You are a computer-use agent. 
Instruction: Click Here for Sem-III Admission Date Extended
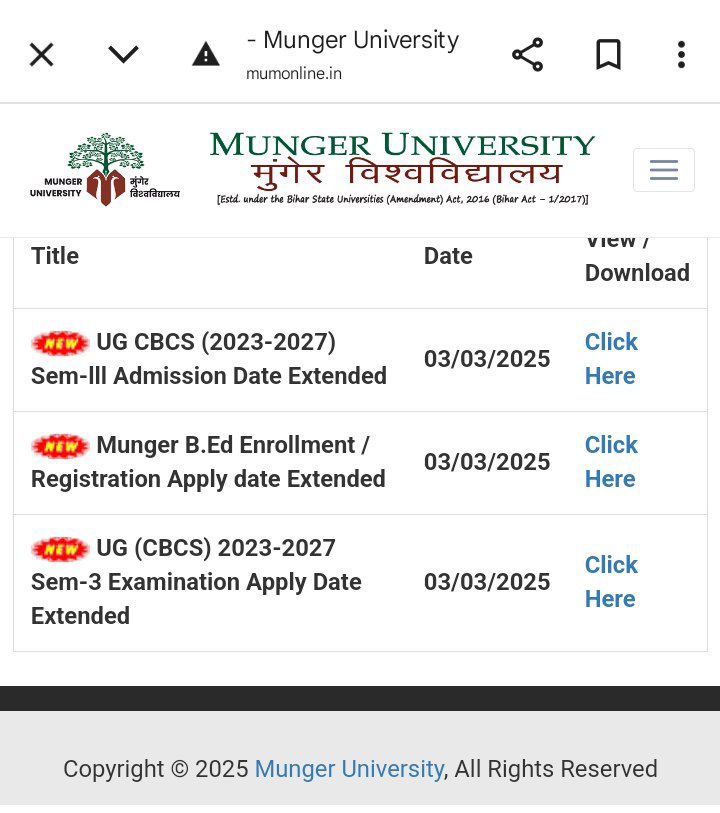click(x=611, y=359)
